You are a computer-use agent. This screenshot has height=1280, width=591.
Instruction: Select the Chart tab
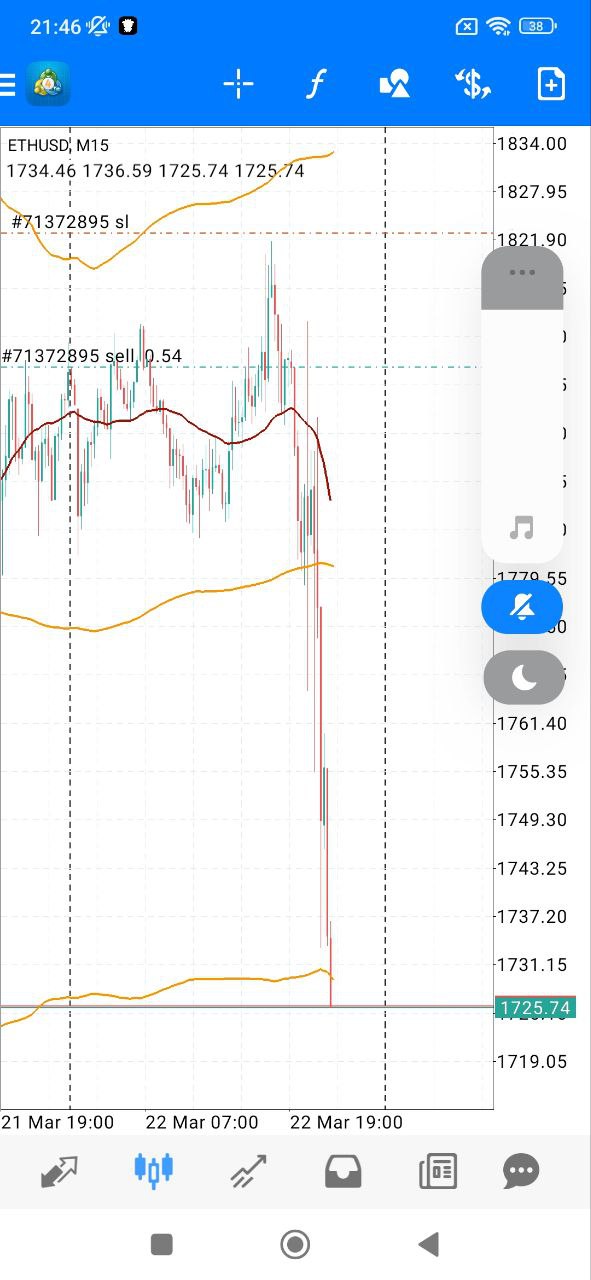click(x=153, y=1170)
